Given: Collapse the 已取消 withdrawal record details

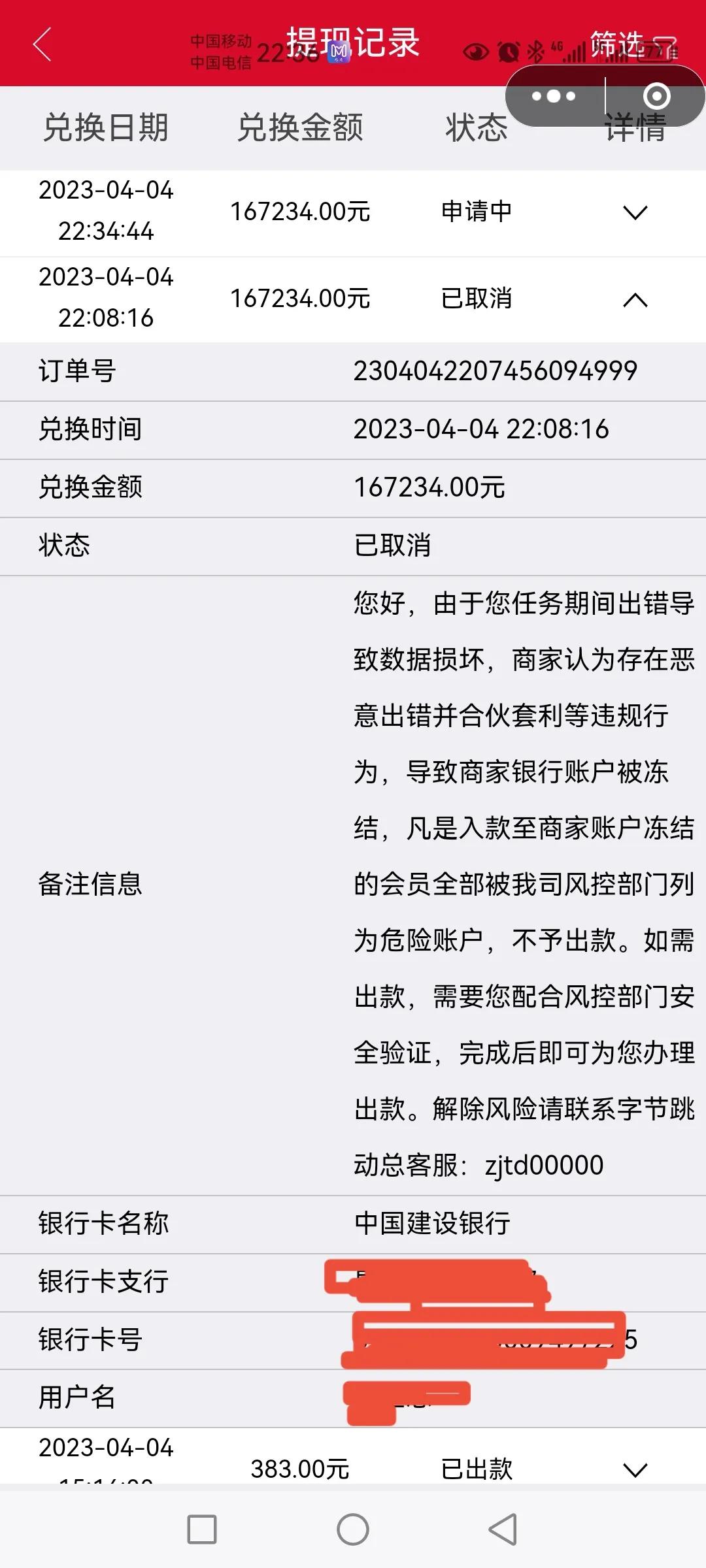Looking at the screenshot, I should pyautogui.click(x=635, y=299).
